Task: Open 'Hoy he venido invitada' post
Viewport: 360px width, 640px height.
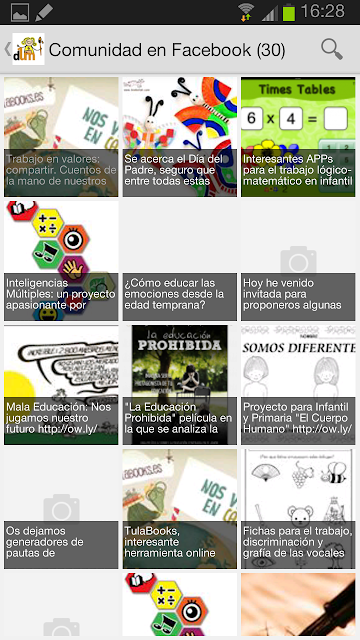Action: (x=298, y=261)
